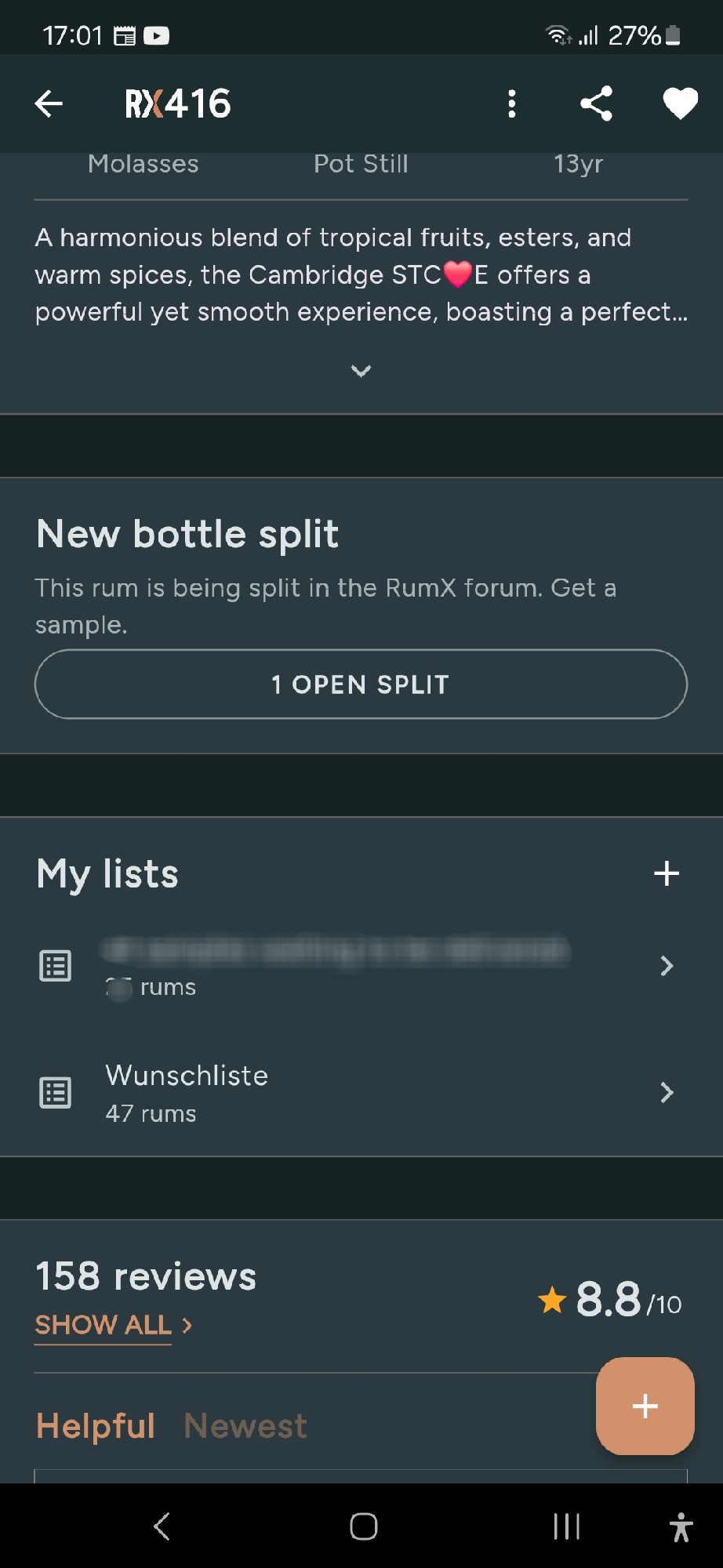Go back using the top arrow
The height and width of the screenshot is (1568, 723).
(x=49, y=103)
